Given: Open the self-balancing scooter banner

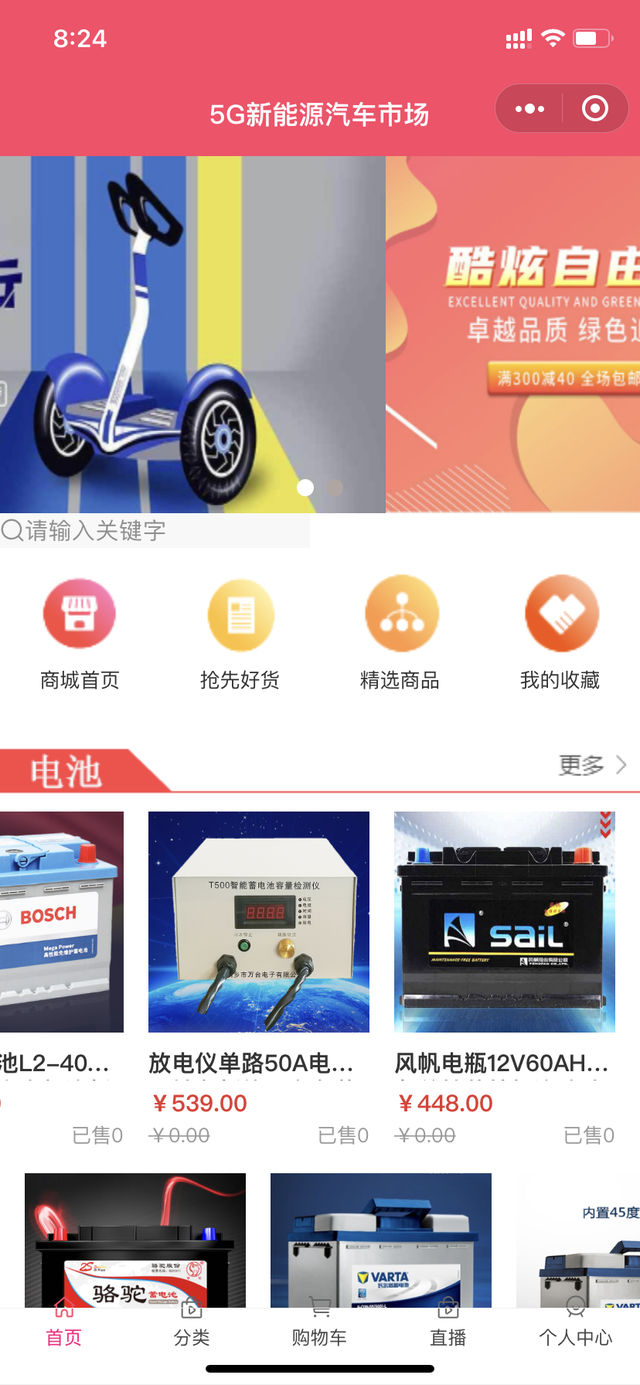Looking at the screenshot, I should pos(190,335).
